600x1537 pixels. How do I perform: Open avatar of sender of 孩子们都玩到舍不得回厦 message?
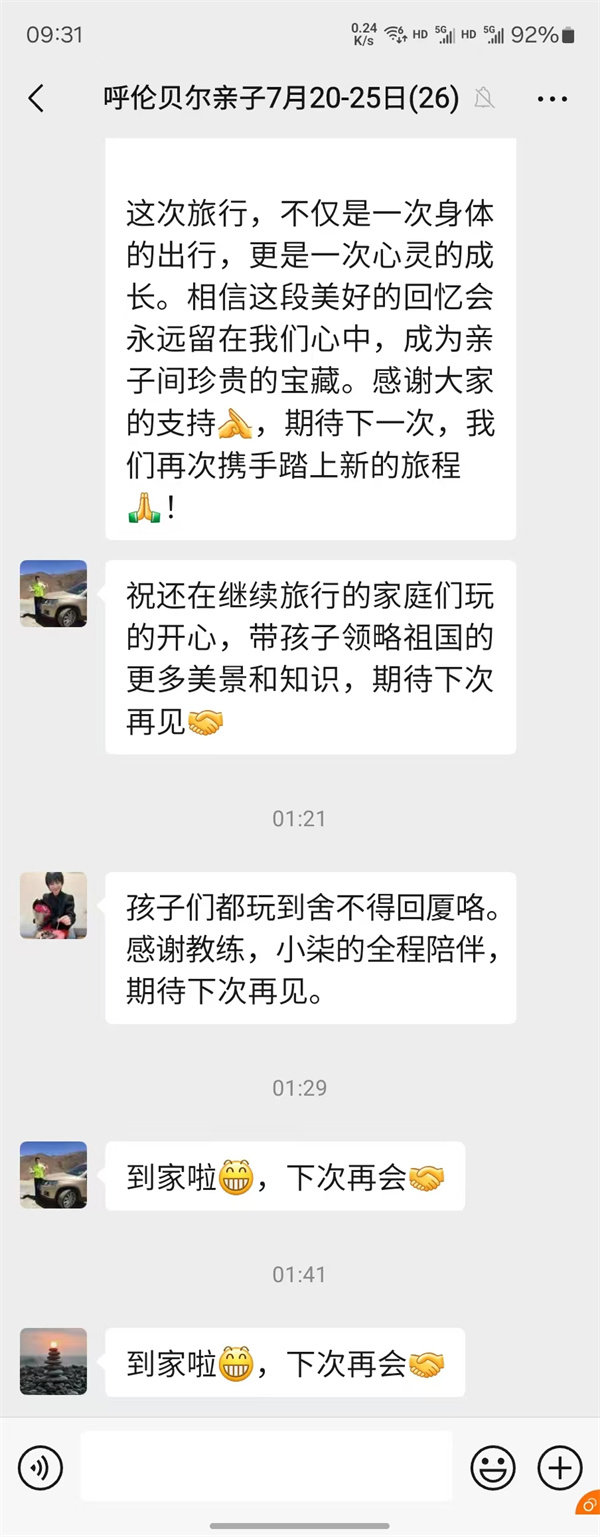coord(53,905)
